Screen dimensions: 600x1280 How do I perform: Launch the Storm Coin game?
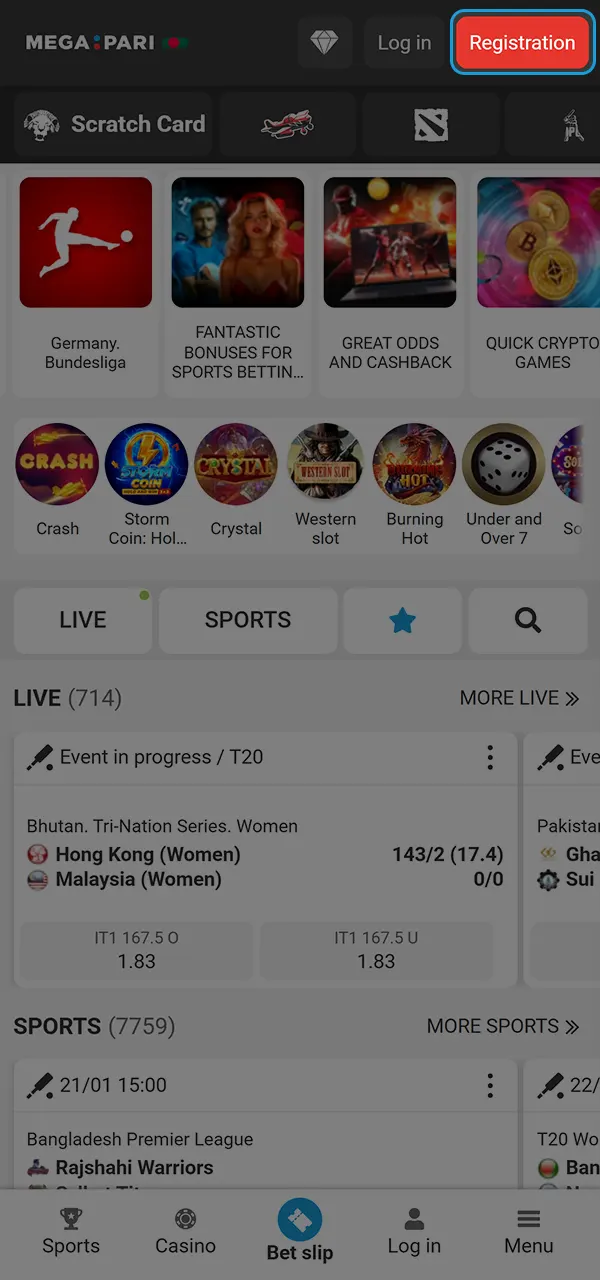coord(146,482)
